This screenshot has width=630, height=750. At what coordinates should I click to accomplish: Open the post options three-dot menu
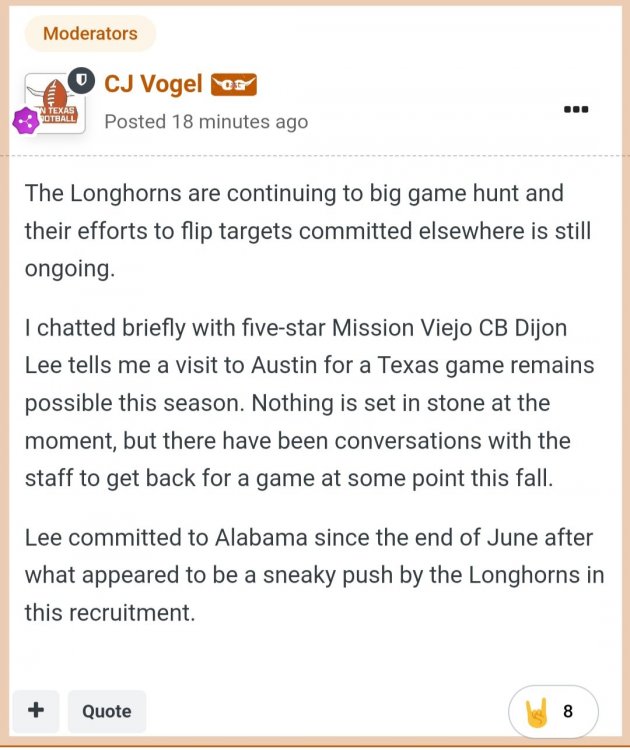(x=576, y=109)
